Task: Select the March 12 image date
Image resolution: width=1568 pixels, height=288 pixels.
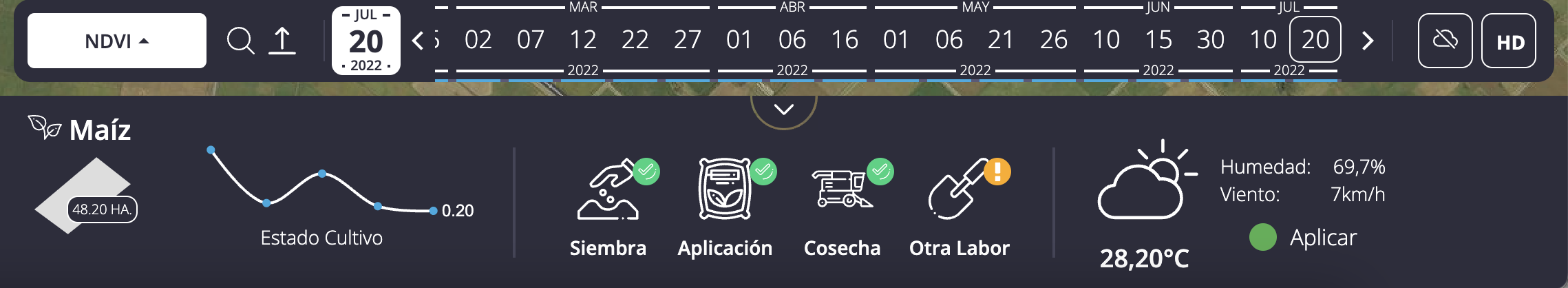Action: tap(582, 40)
